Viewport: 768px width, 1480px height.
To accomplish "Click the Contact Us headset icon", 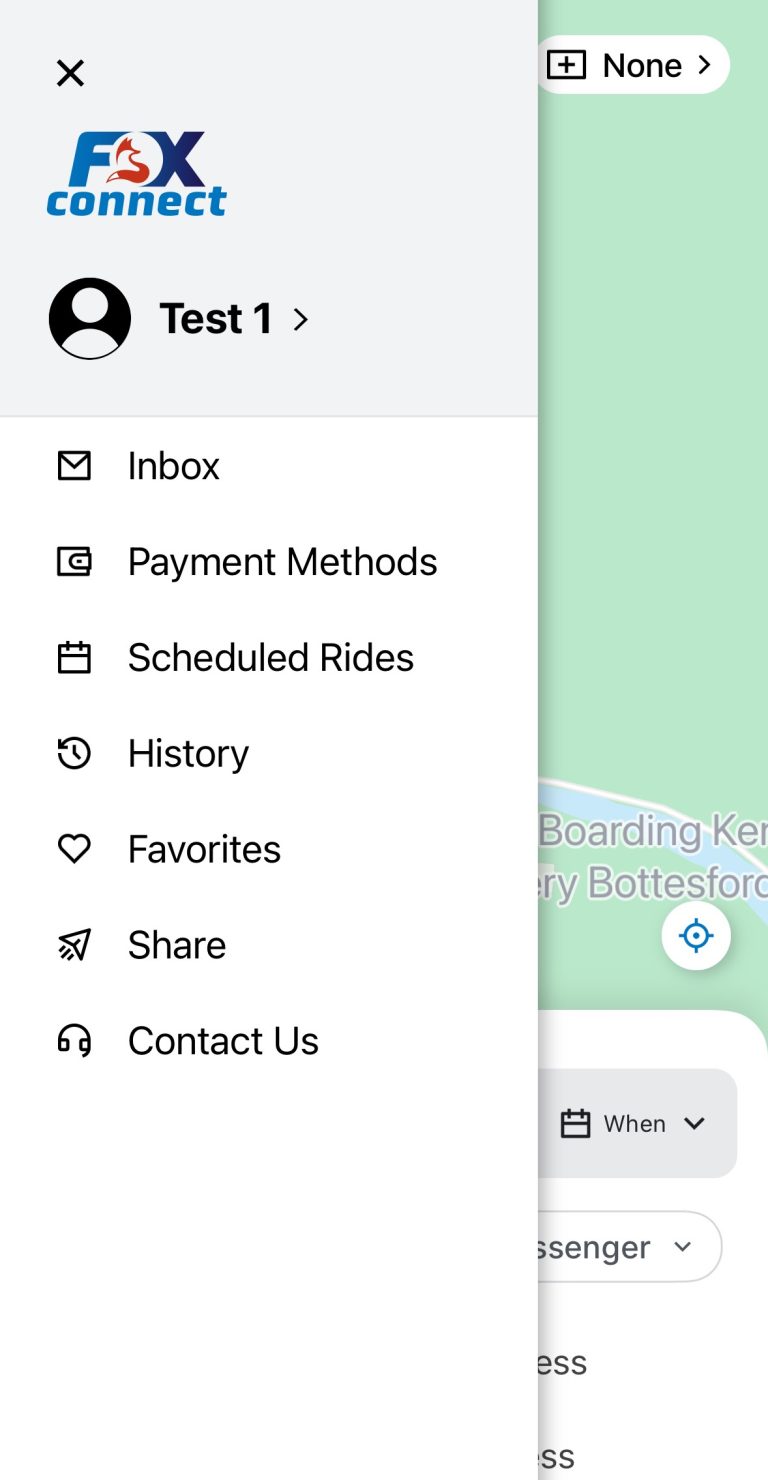I will [x=74, y=1040].
